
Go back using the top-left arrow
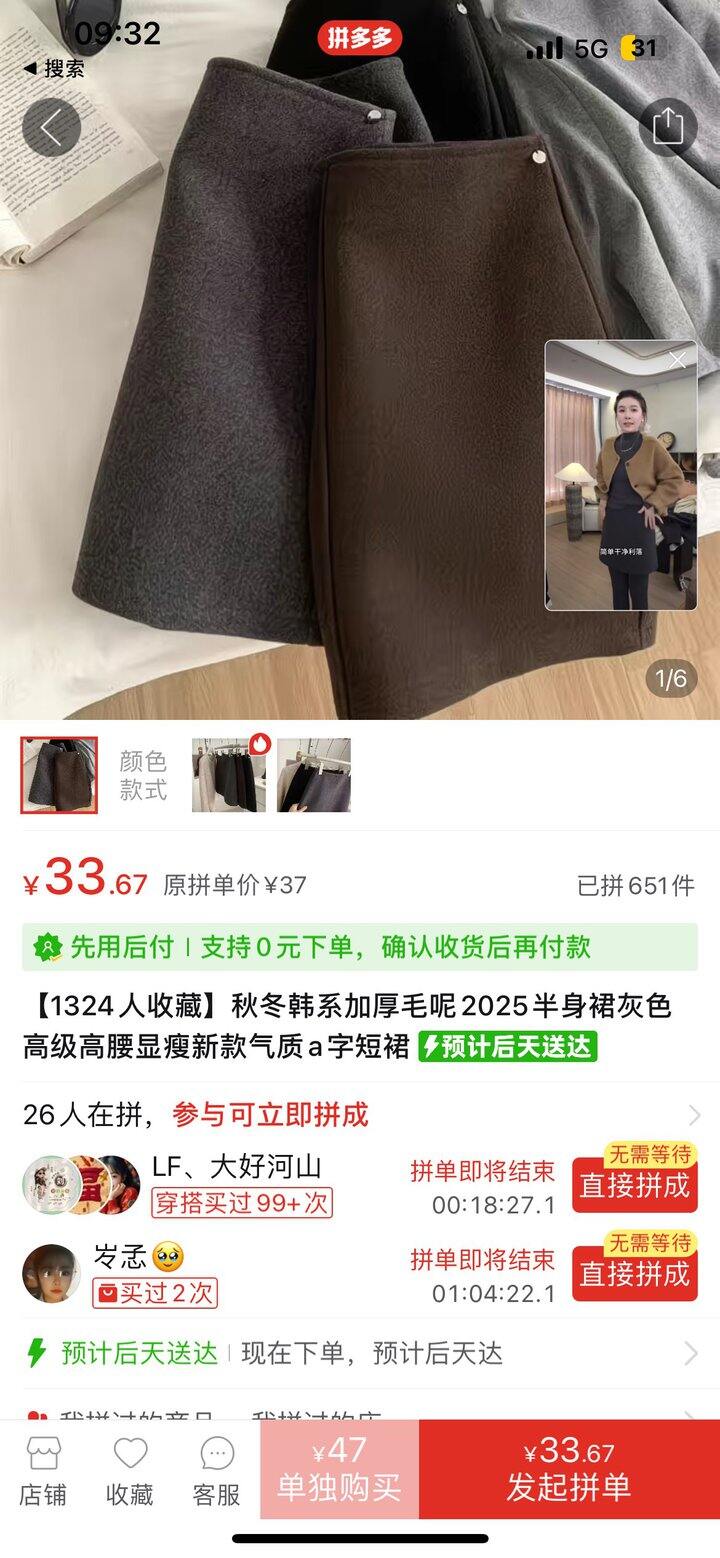tap(51, 126)
